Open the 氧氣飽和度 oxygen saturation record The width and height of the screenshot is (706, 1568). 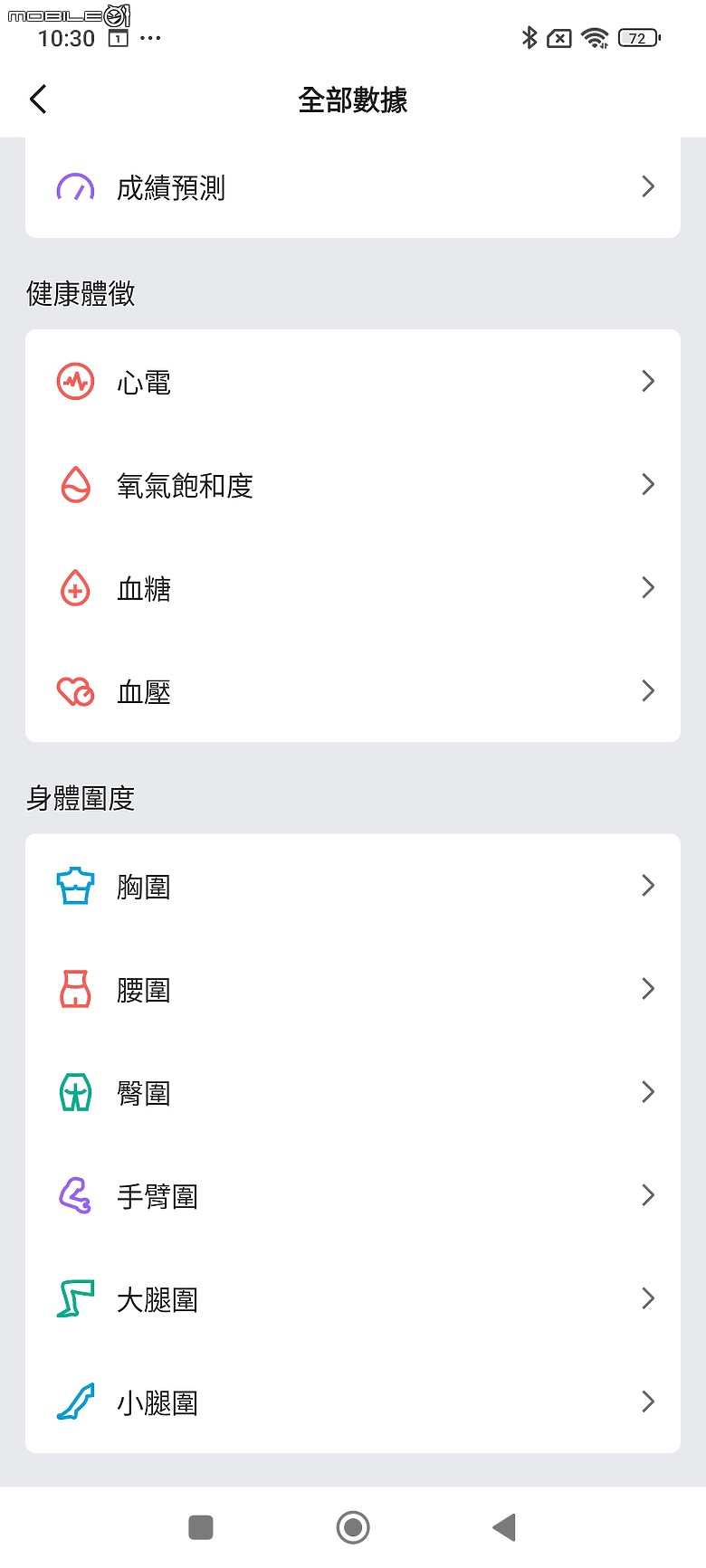(353, 485)
